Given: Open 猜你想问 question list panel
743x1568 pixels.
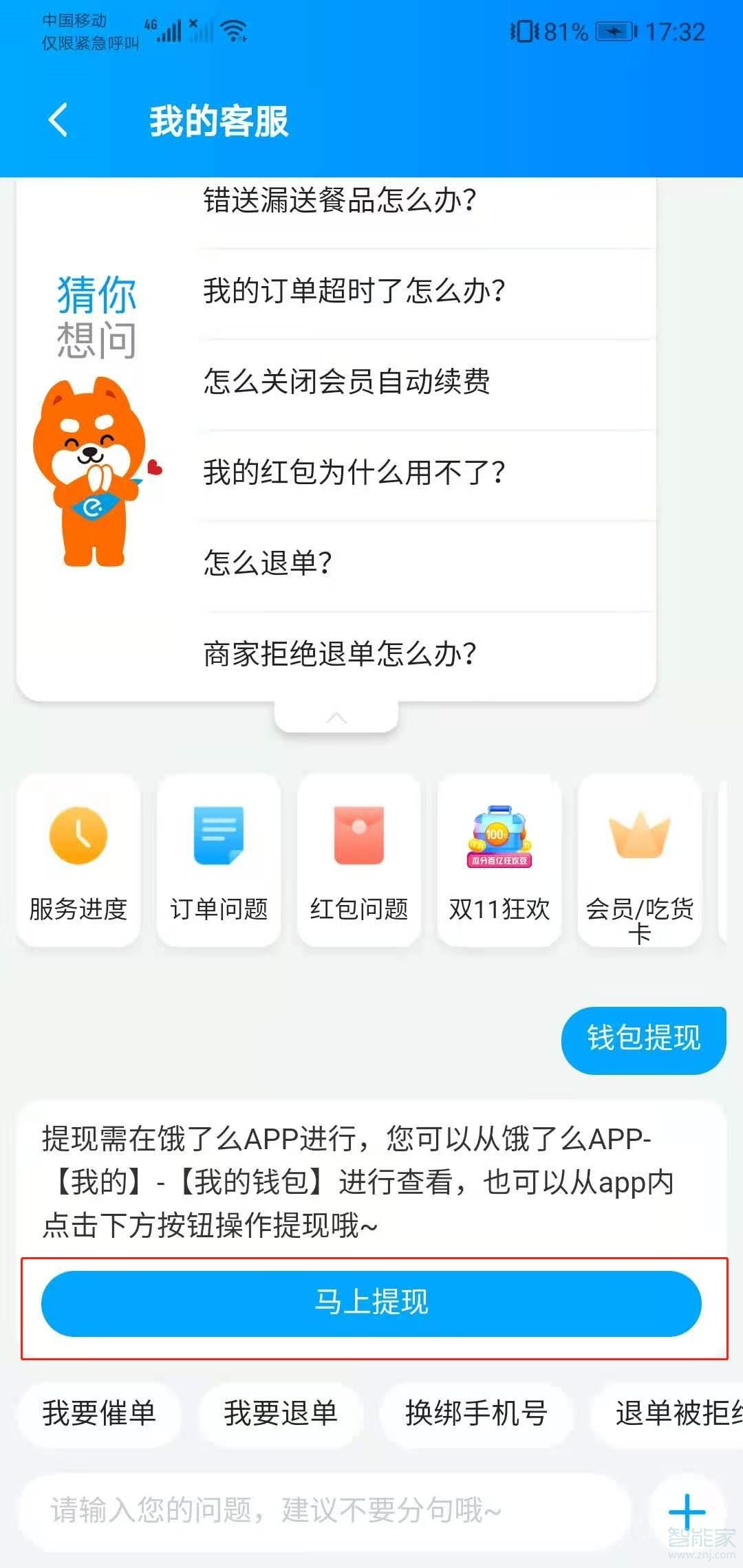Looking at the screenshot, I should [96, 313].
